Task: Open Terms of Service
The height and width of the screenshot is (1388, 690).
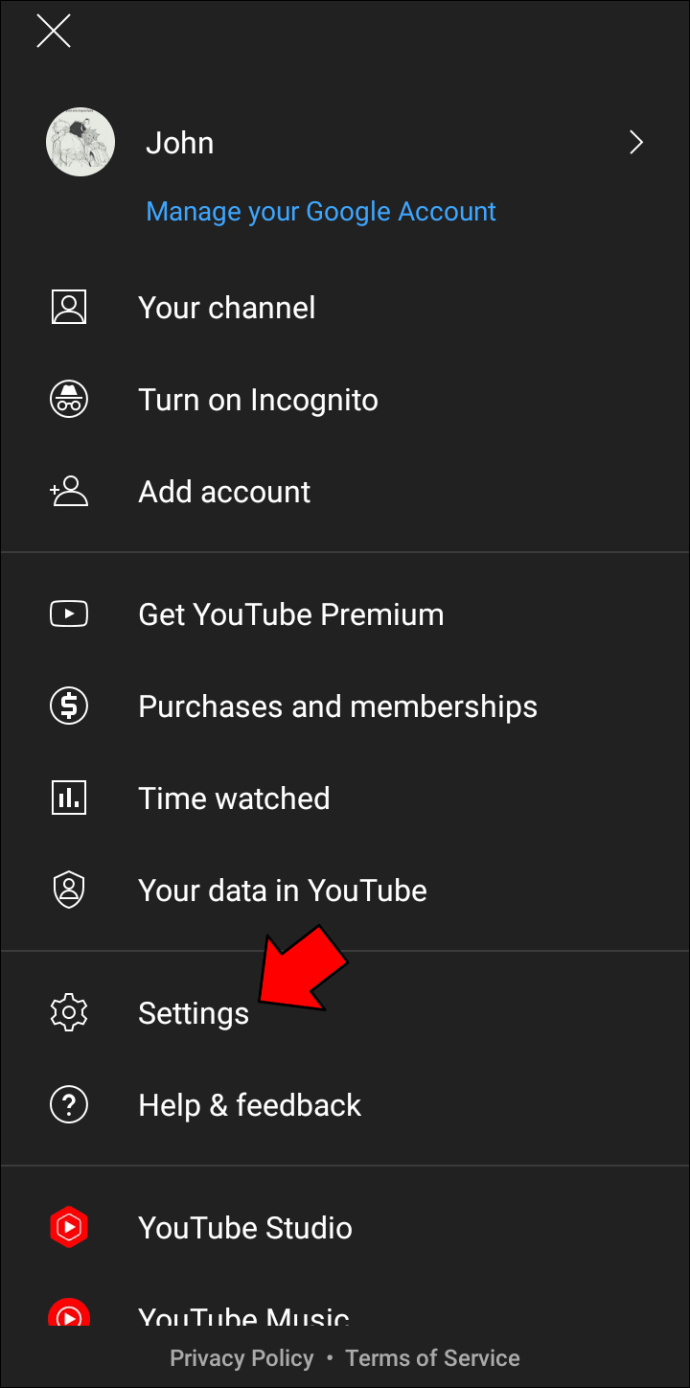Action: click(432, 1358)
